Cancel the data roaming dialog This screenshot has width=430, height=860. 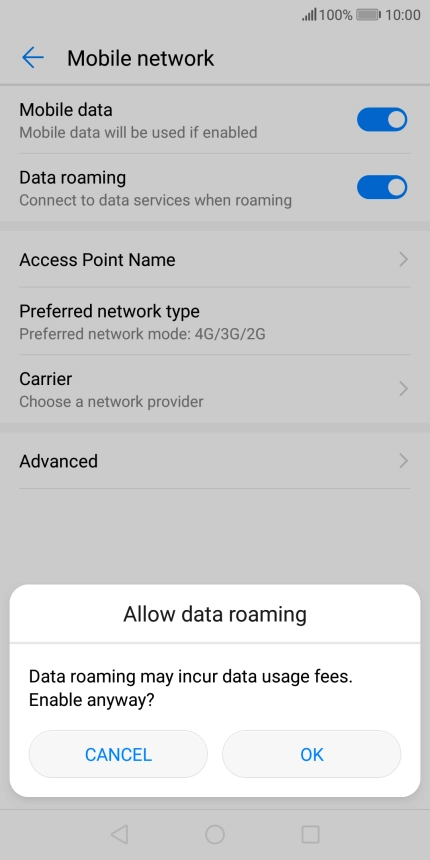(x=118, y=754)
